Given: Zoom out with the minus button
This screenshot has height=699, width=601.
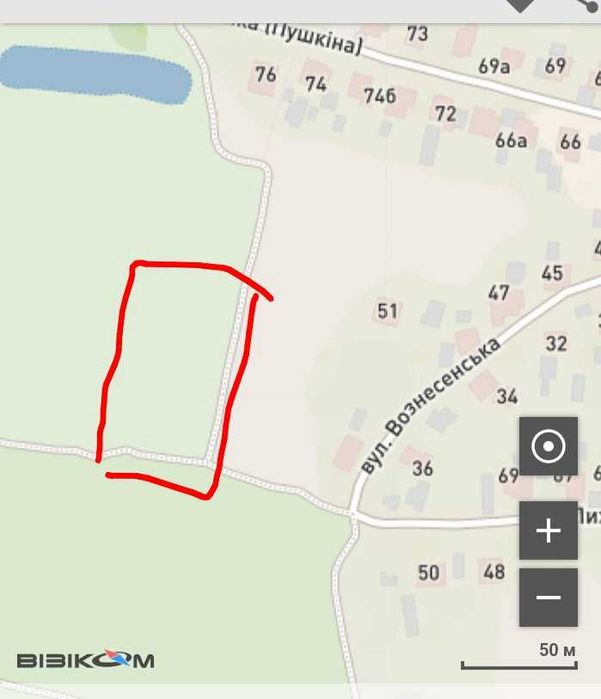Looking at the screenshot, I should (548, 598).
